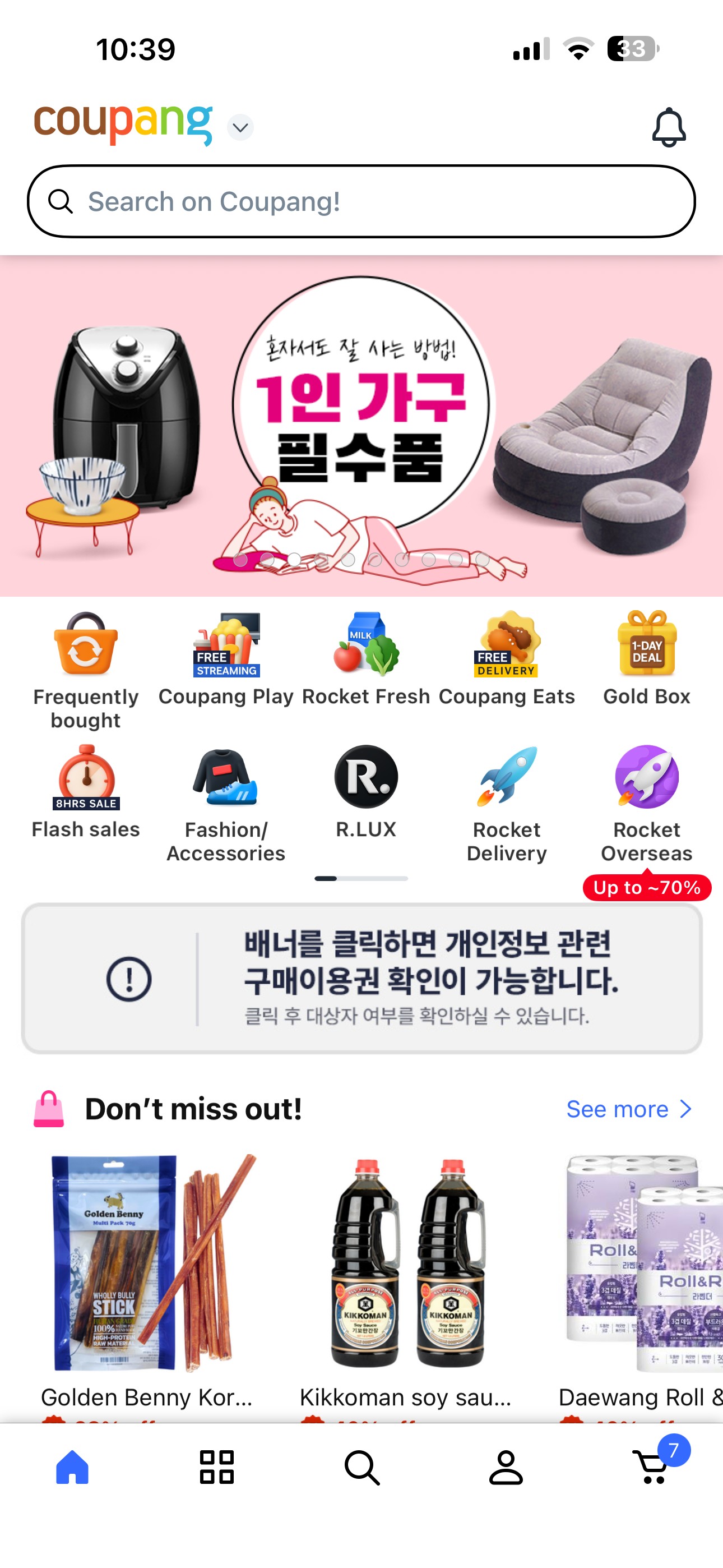The height and width of the screenshot is (1568, 723).
Task: Expand the dropdown next to Coupang logo
Action: point(240,127)
